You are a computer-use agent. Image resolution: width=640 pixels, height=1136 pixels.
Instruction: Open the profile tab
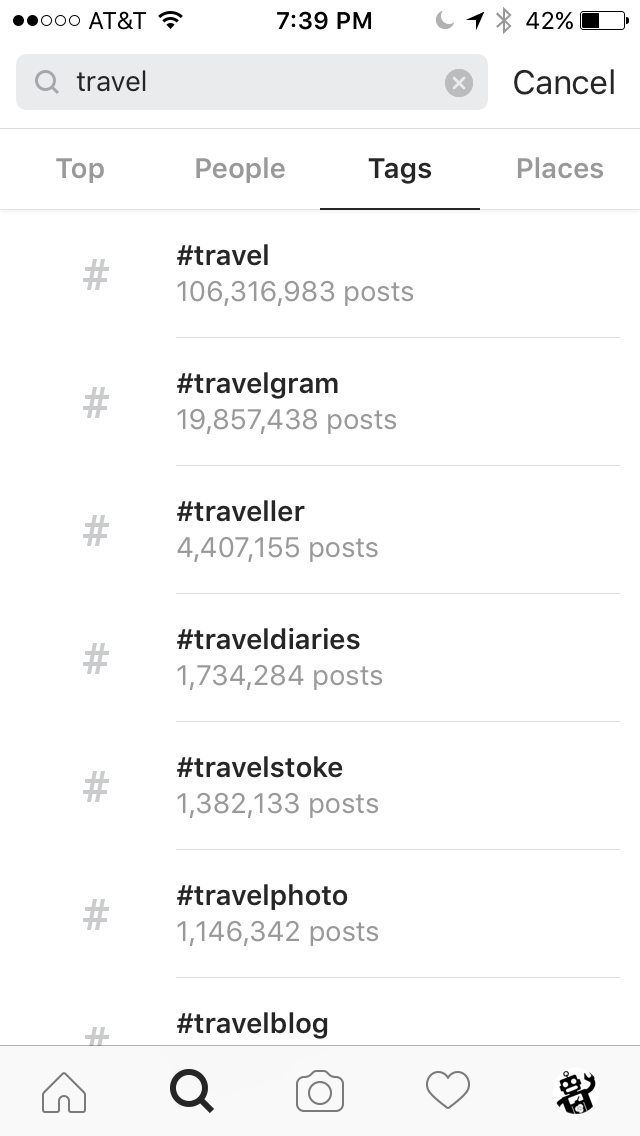[x=576, y=1091]
